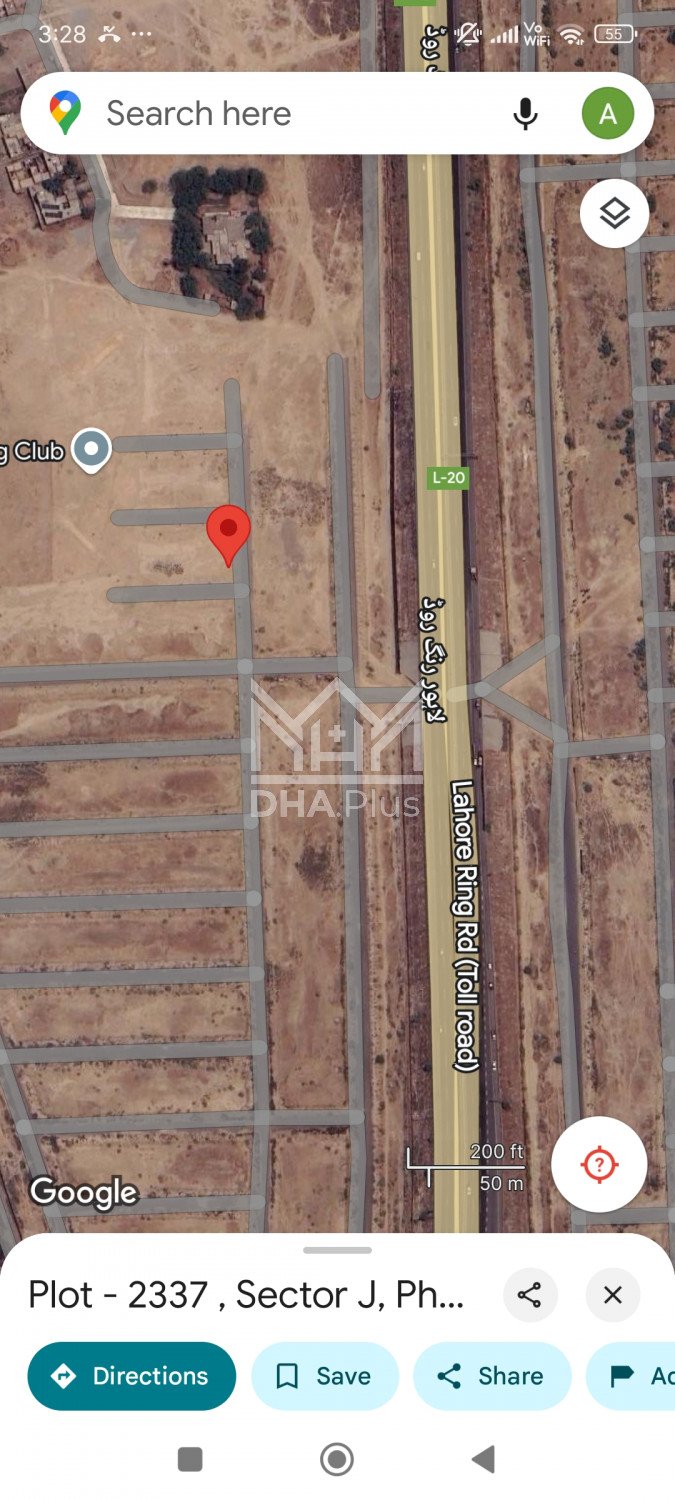Expand the place sheet using its handle

[x=337, y=1250]
